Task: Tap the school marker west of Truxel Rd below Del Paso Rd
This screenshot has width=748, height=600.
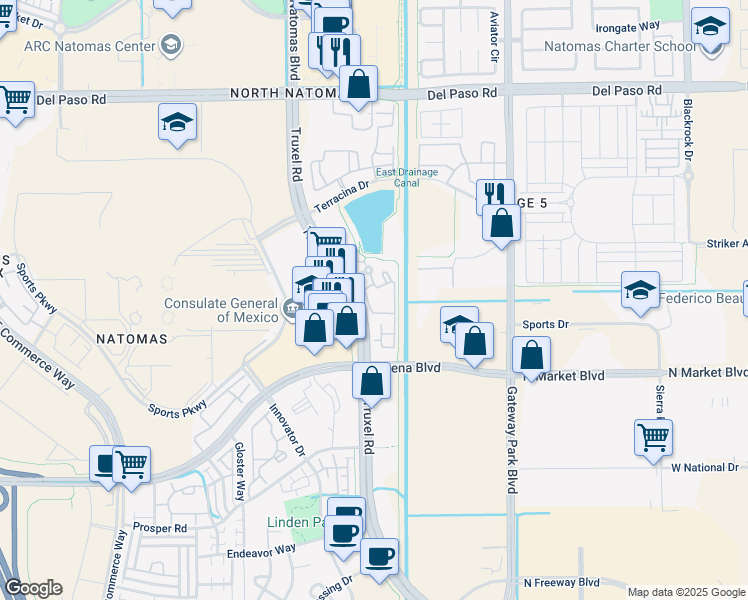Action: [x=177, y=123]
